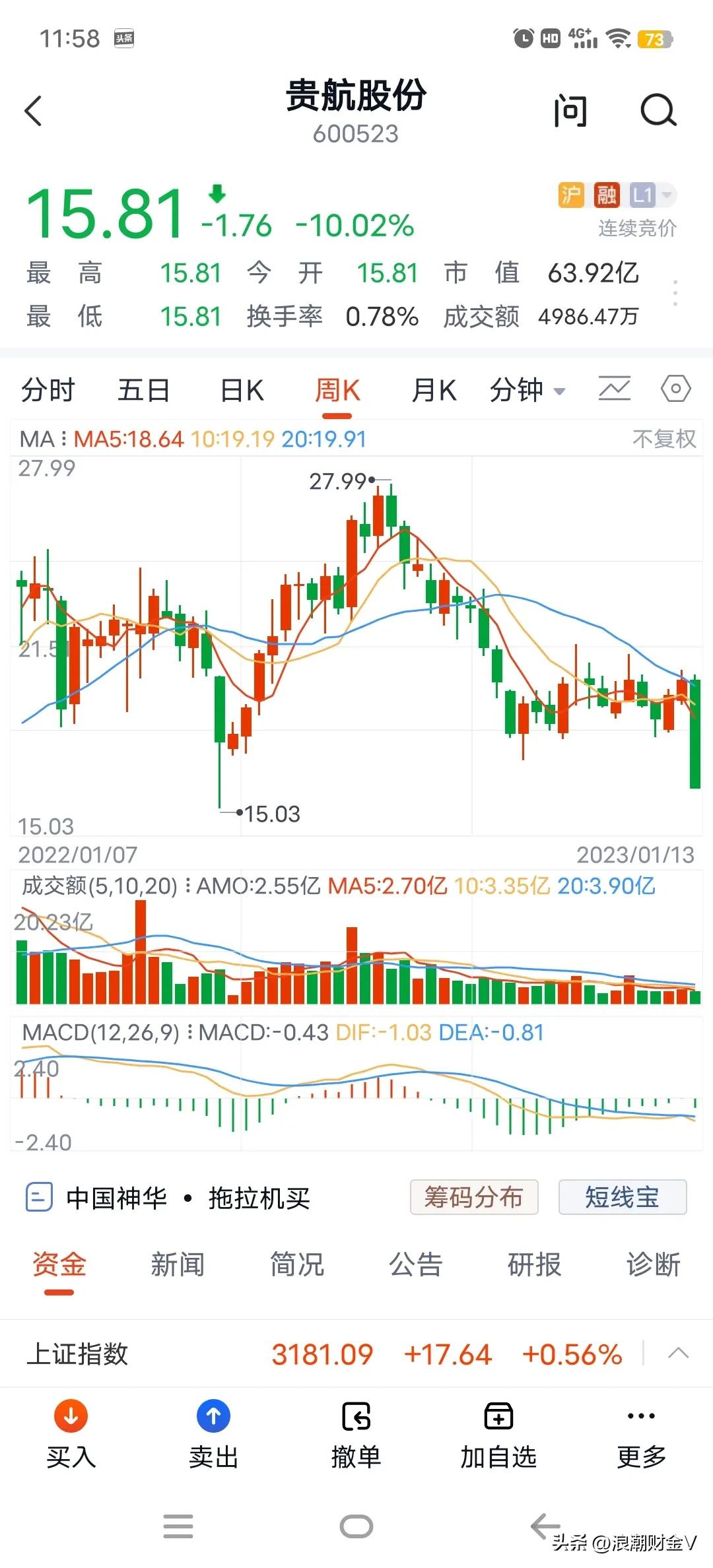Select the 月K chart tab
The height and width of the screenshot is (1568, 713).
click(434, 390)
